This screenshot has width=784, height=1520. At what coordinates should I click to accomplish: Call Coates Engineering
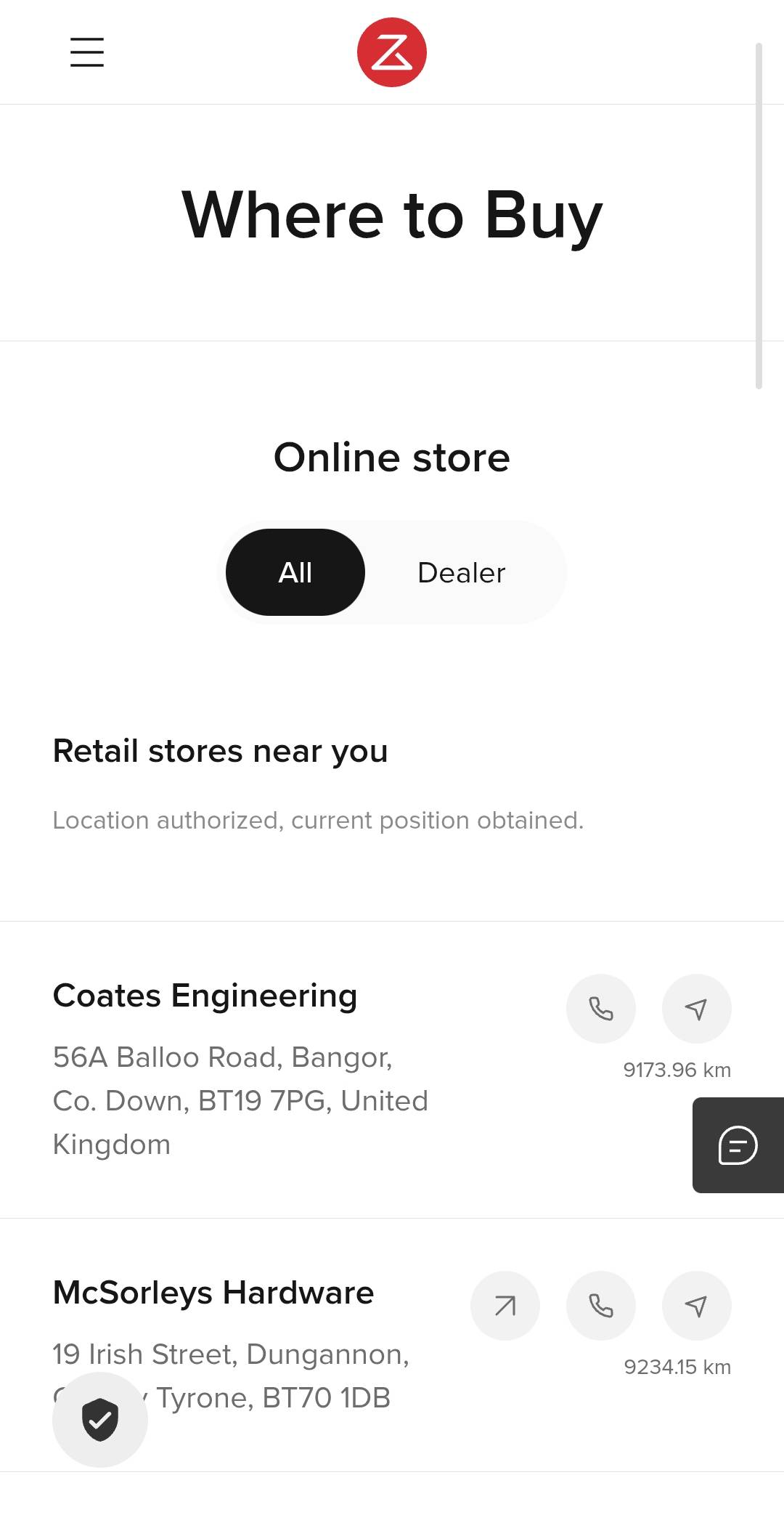coord(601,1009)
